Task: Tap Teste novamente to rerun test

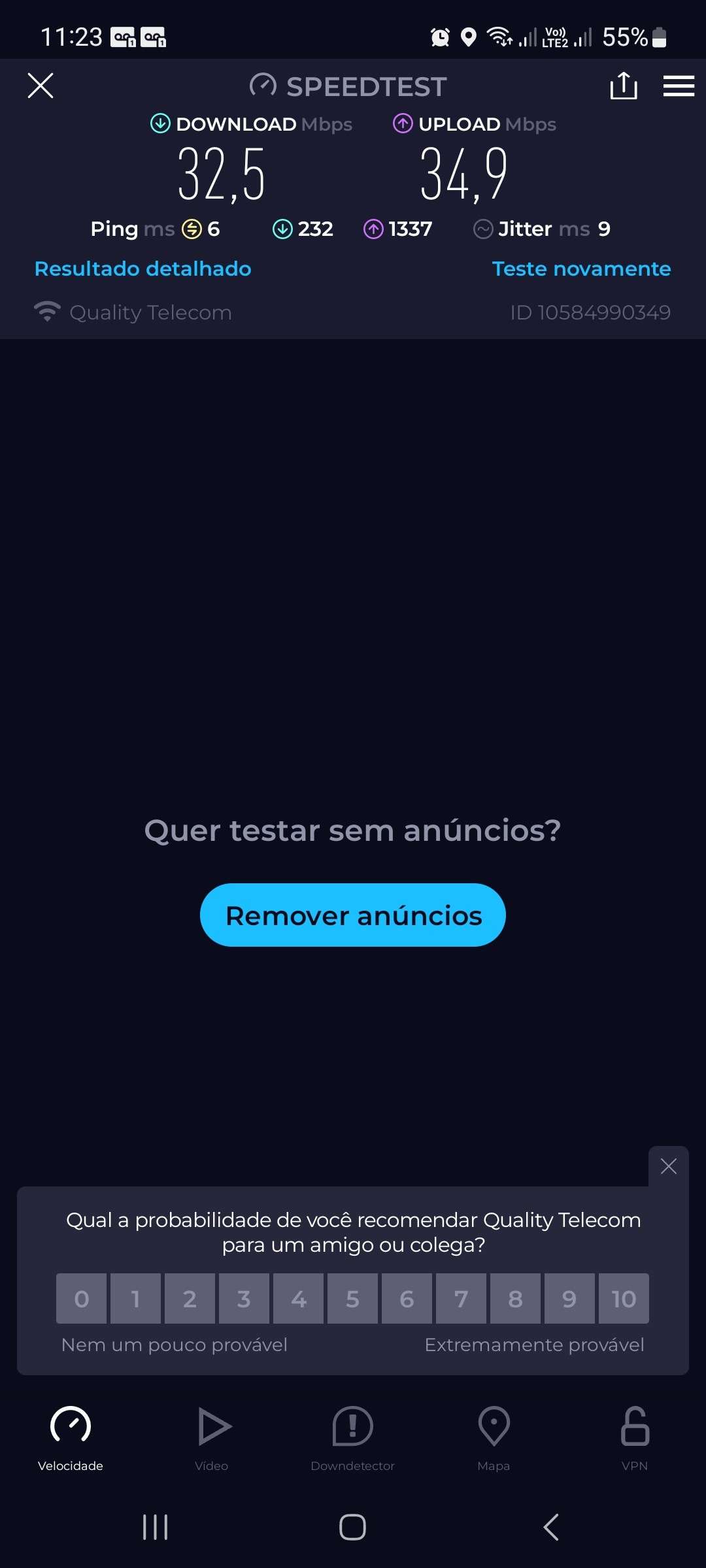Action: (581, 269)
